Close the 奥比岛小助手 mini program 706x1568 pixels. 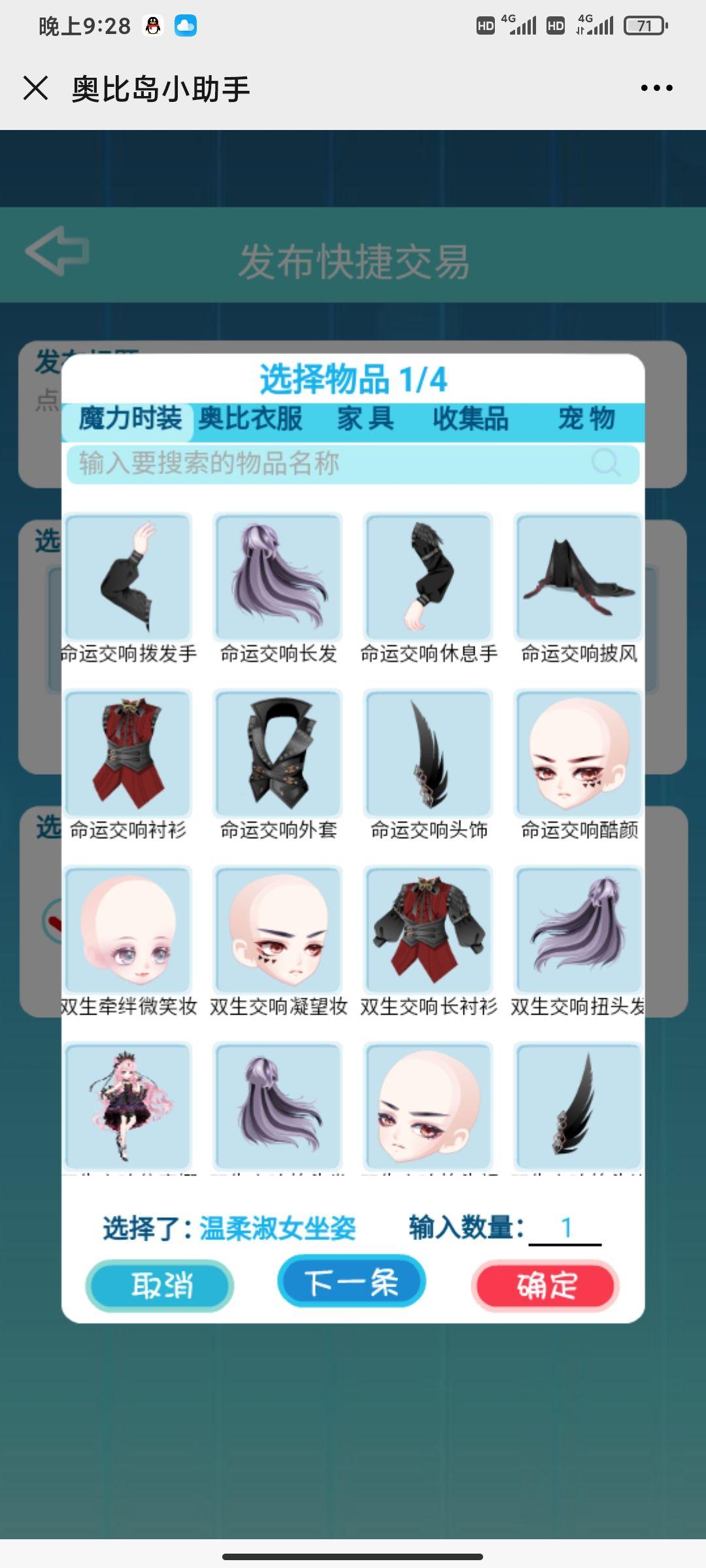click(36, 88)
